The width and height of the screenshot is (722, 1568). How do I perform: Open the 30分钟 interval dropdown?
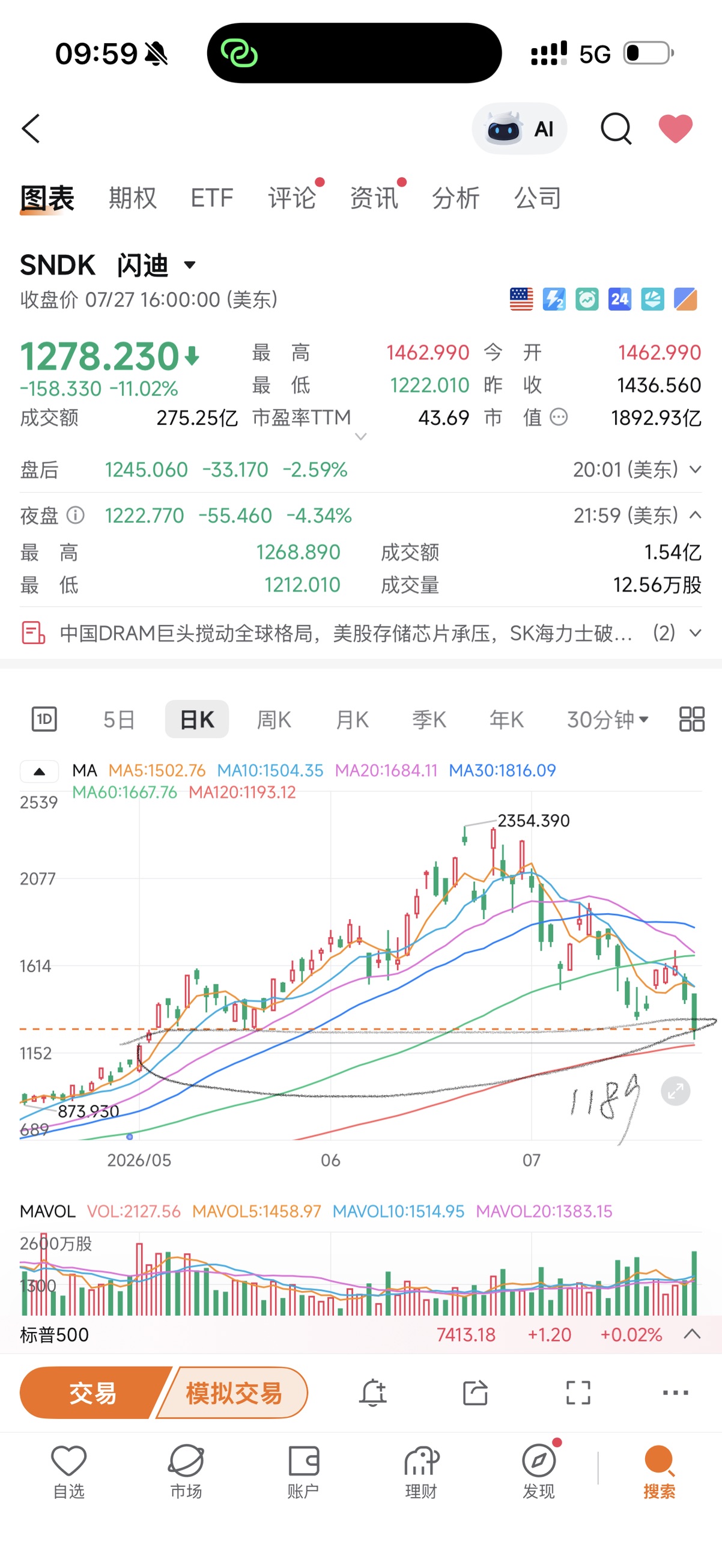(607, 720)
